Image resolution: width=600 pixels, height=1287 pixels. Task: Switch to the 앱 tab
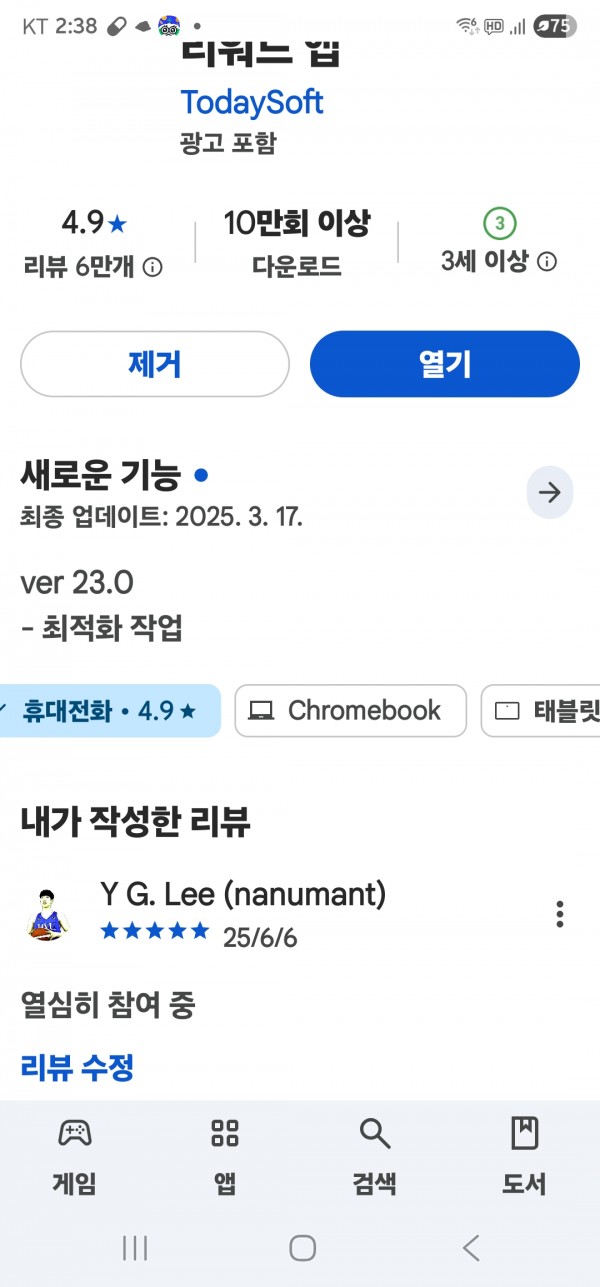point(225,1157)
